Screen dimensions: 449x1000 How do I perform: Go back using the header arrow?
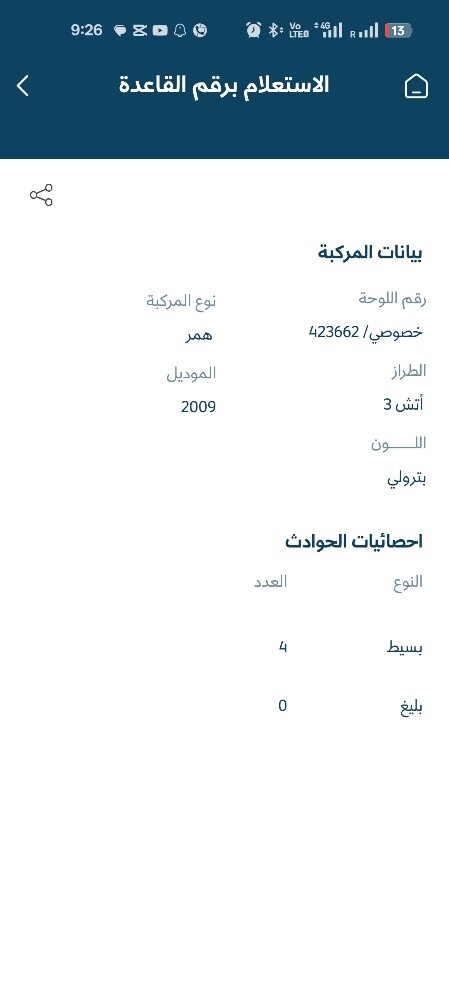click(x=23, y=85)
